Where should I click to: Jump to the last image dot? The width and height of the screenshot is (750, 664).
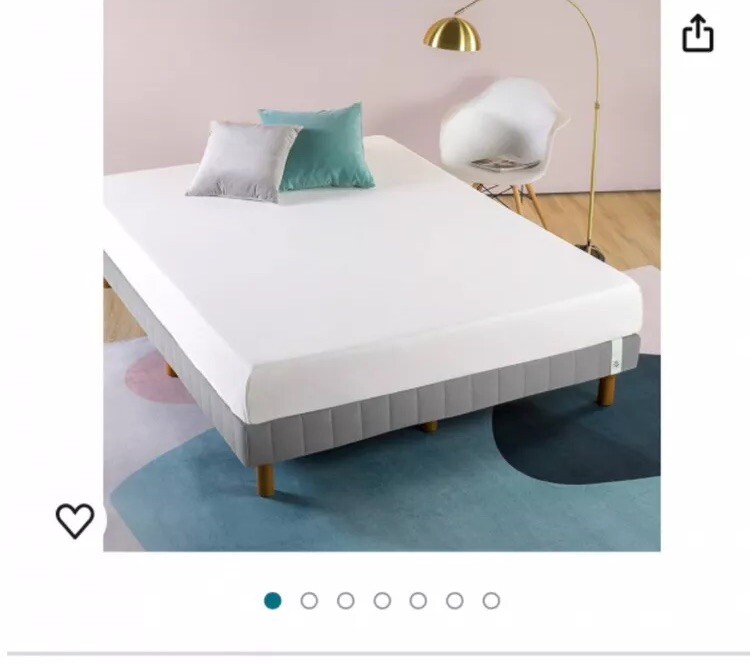pyautogui.click(x=491, y=600)
